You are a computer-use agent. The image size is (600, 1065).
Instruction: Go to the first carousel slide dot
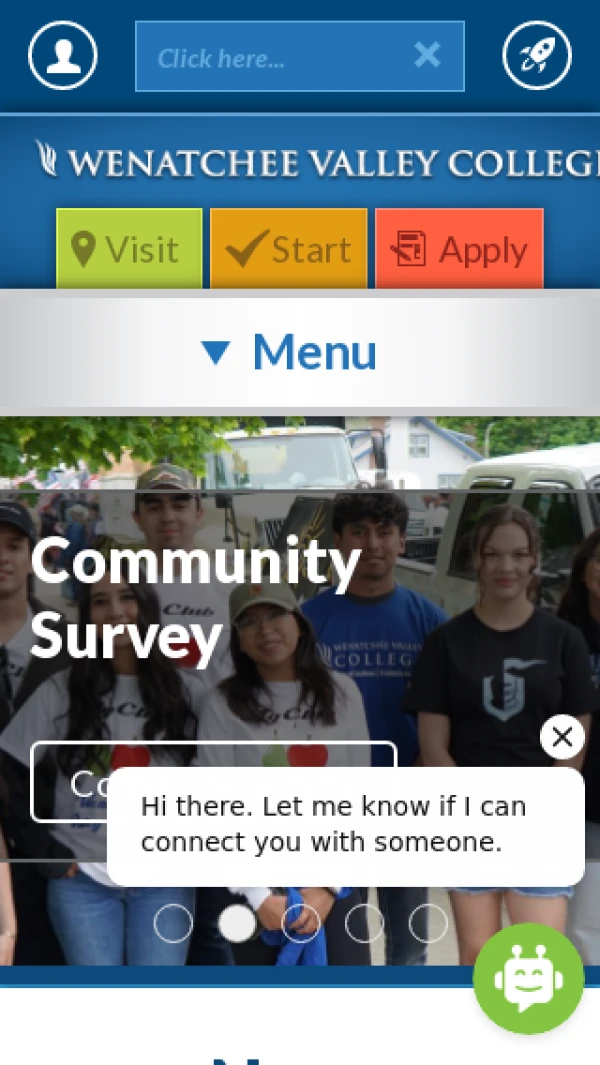click(173, 923)
